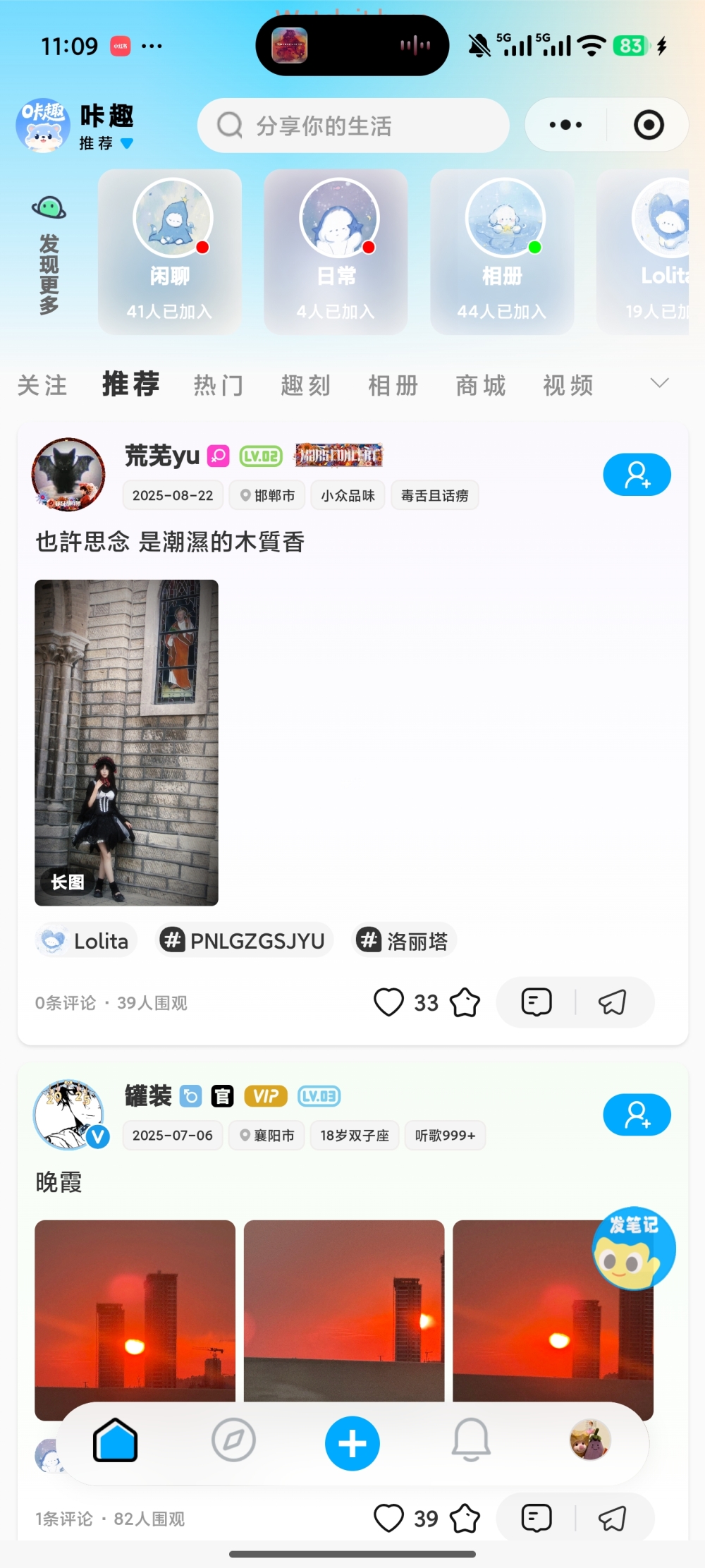Create a new post with the plus button
The height and width of the screenshot is (1568, 705).
pos(352,1443)
